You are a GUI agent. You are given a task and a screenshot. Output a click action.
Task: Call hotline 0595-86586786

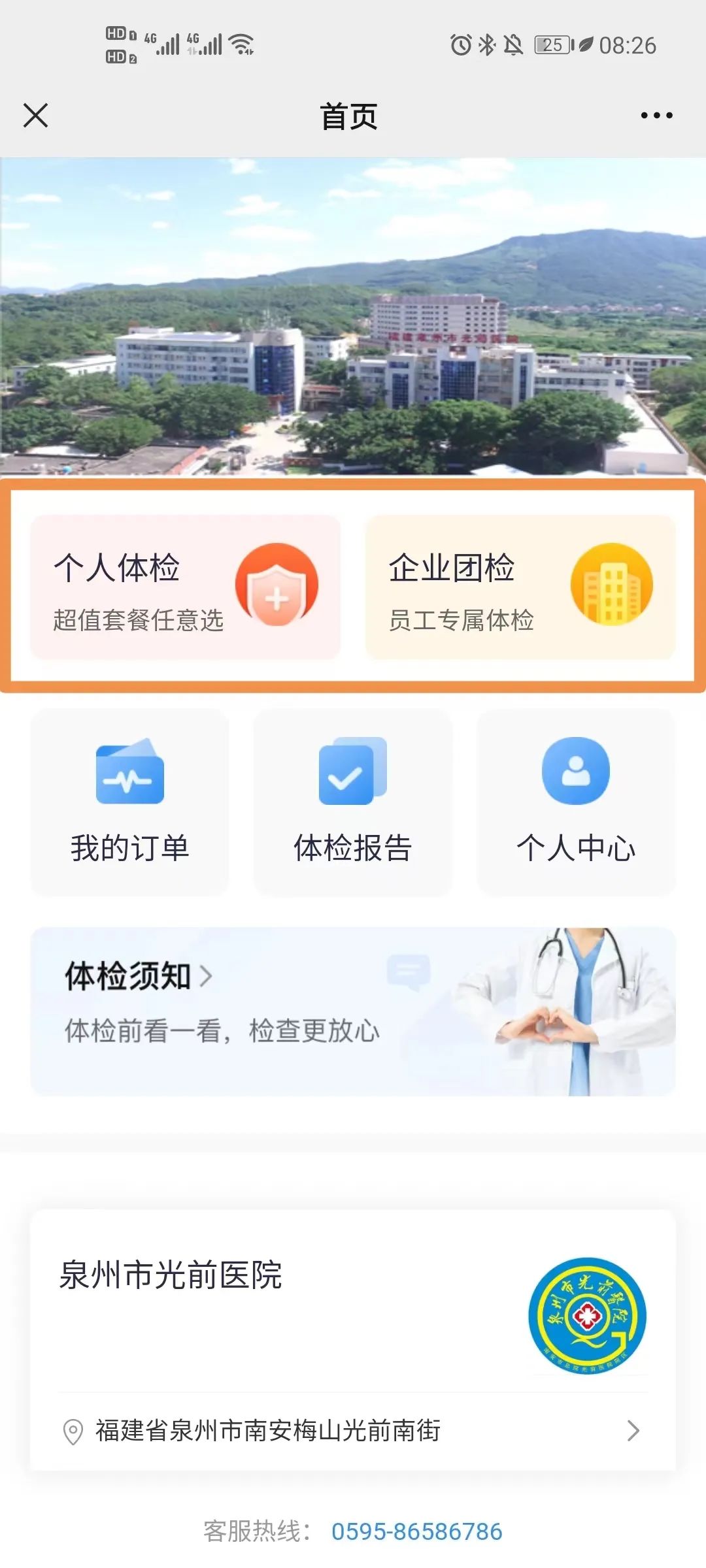[x=416, y=1531]
